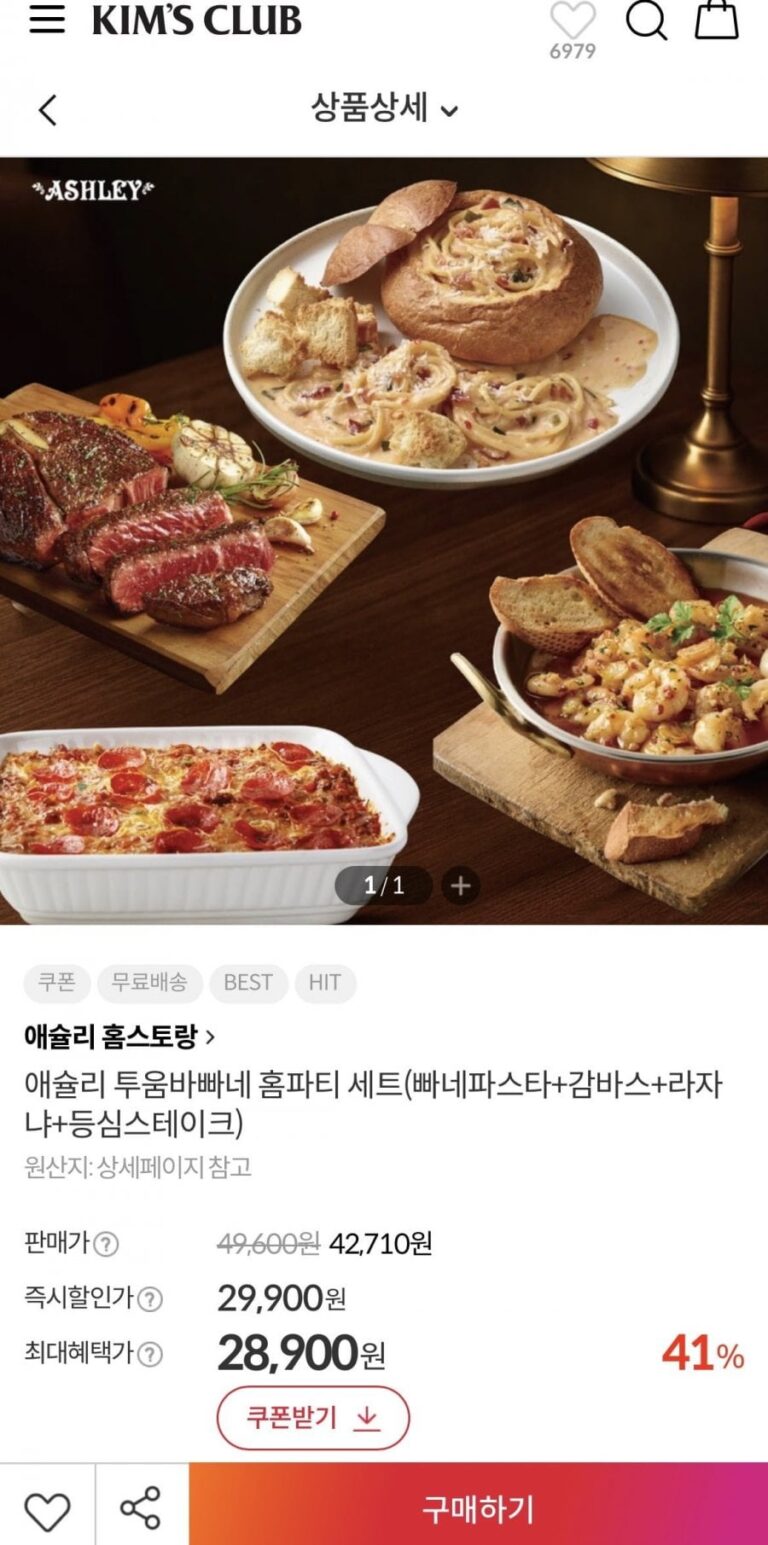Show help for 판매가
This screenshot has width=768, height=1545.
click(x=106, y=1245)
